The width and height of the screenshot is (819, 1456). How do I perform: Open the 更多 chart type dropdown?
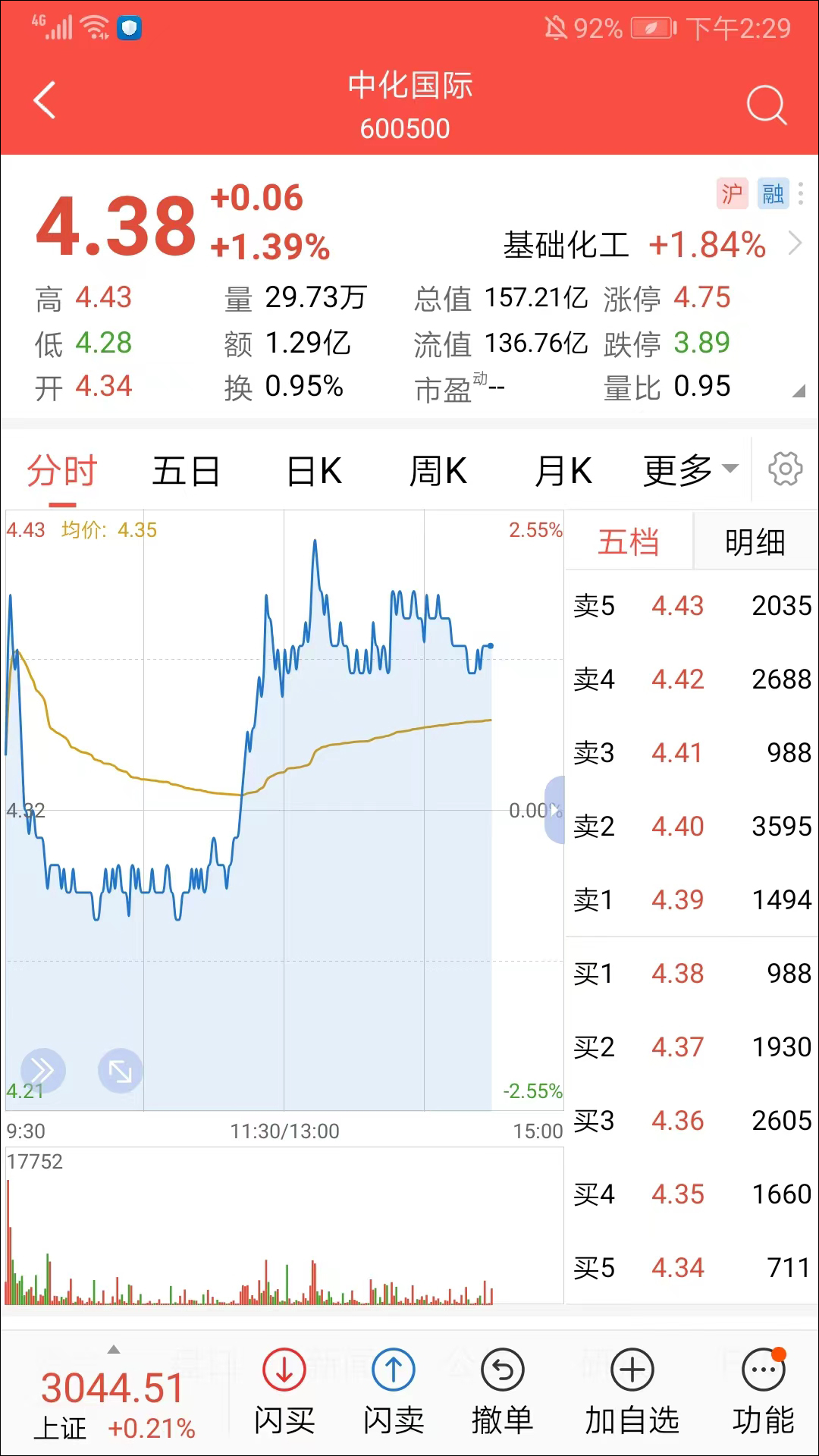[686, 469]
